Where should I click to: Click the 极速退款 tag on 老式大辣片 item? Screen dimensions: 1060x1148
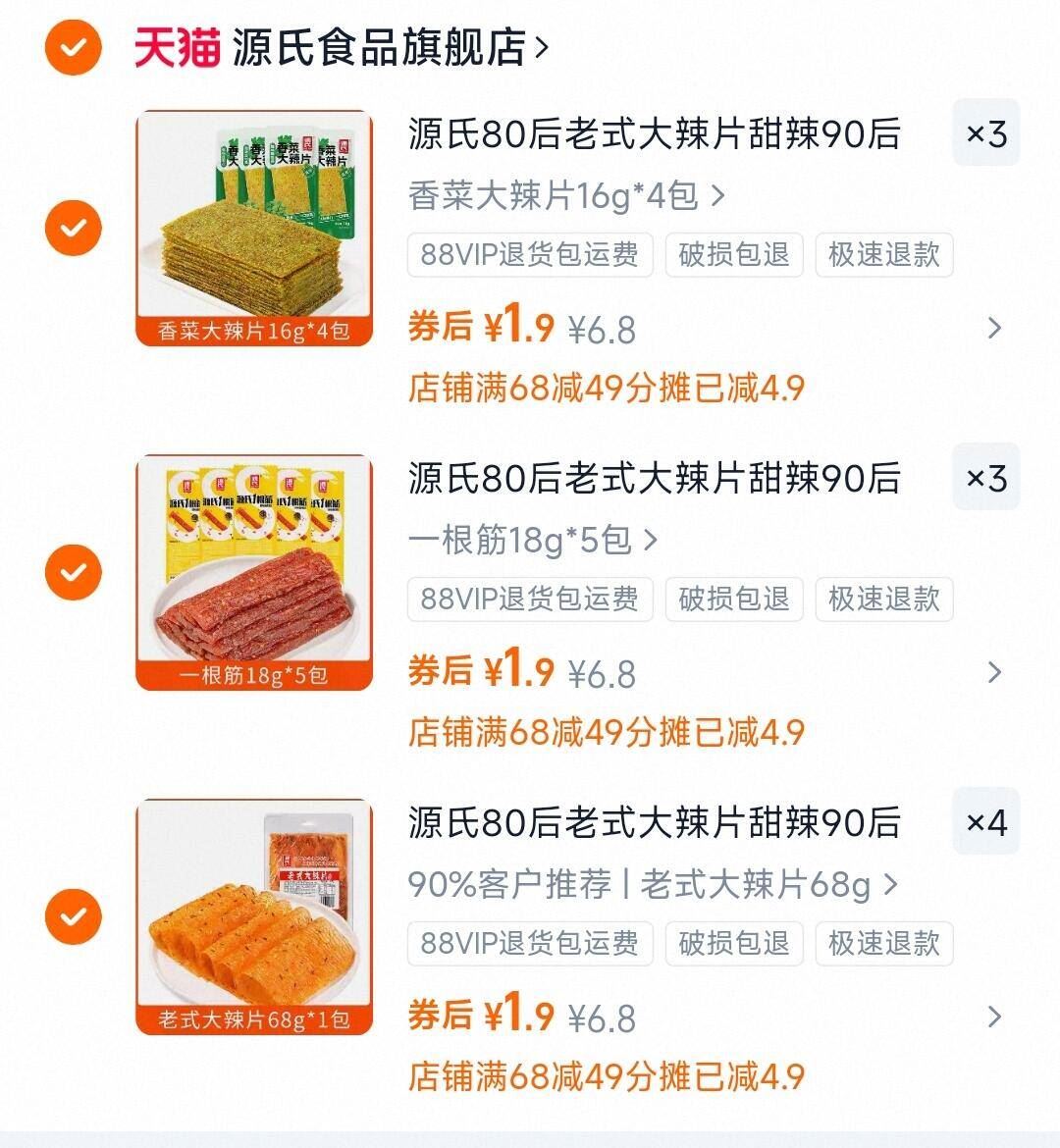point(882,944)
